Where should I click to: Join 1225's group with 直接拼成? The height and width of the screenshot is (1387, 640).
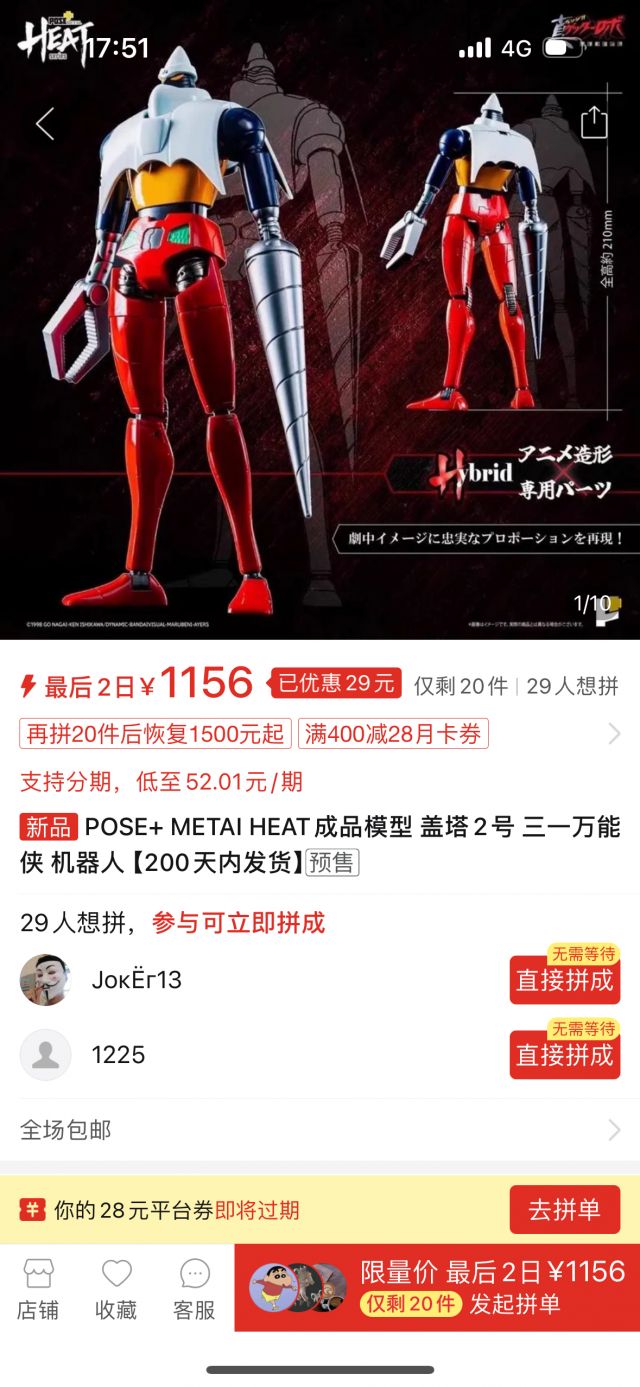click(564, 1055)
